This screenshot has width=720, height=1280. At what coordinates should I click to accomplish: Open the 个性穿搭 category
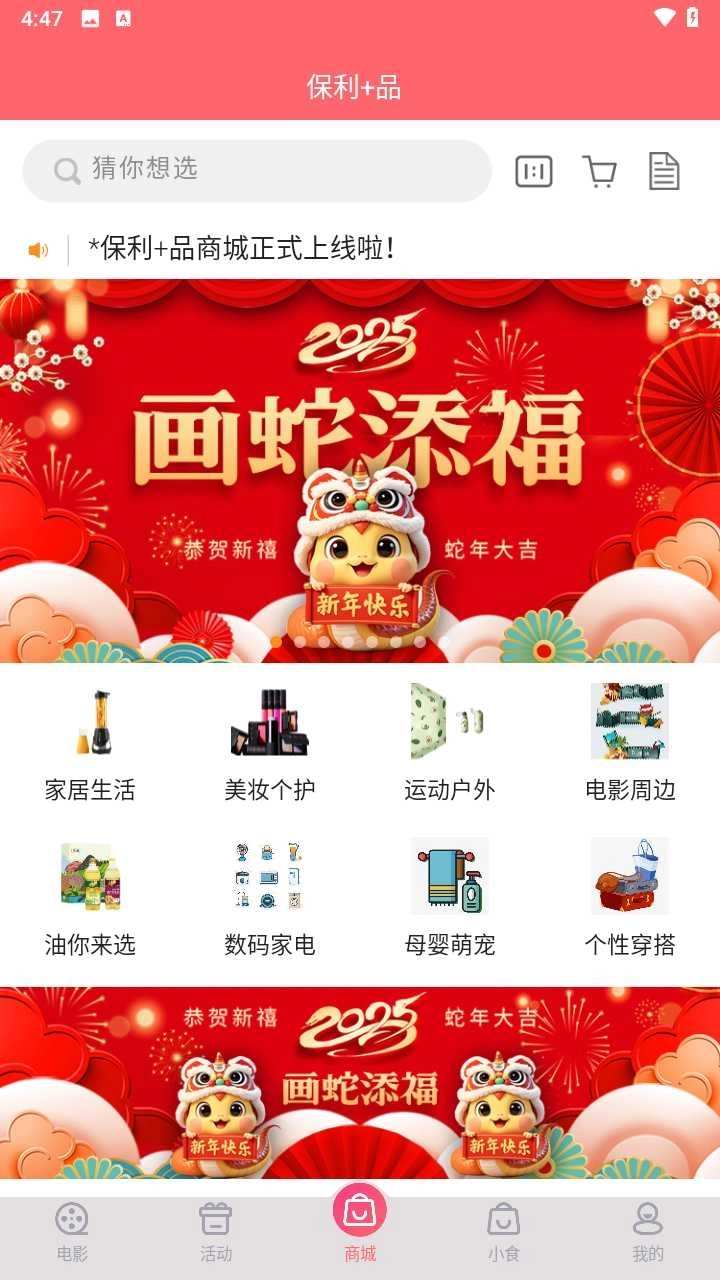pos(630,897)
